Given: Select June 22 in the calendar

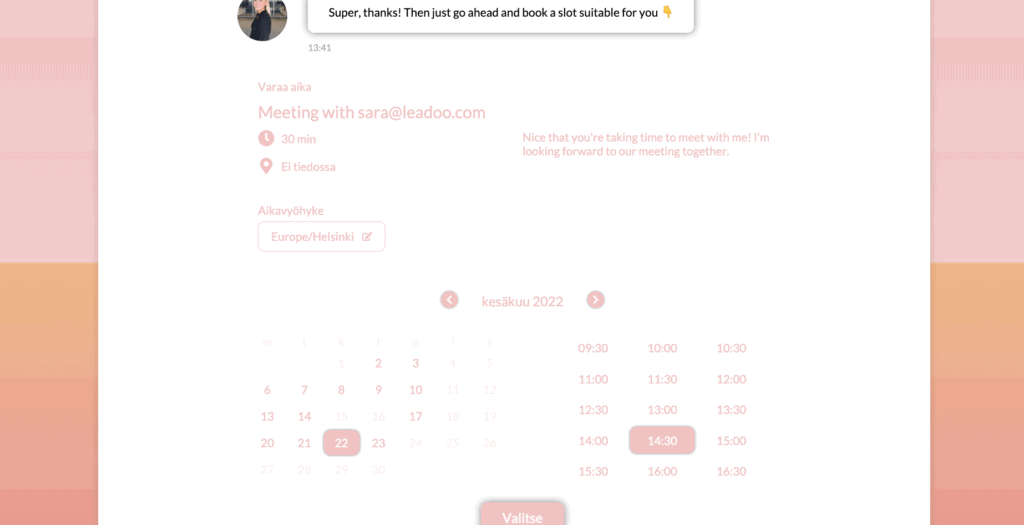Looking at the screenshot, I should tap(341, 443).
